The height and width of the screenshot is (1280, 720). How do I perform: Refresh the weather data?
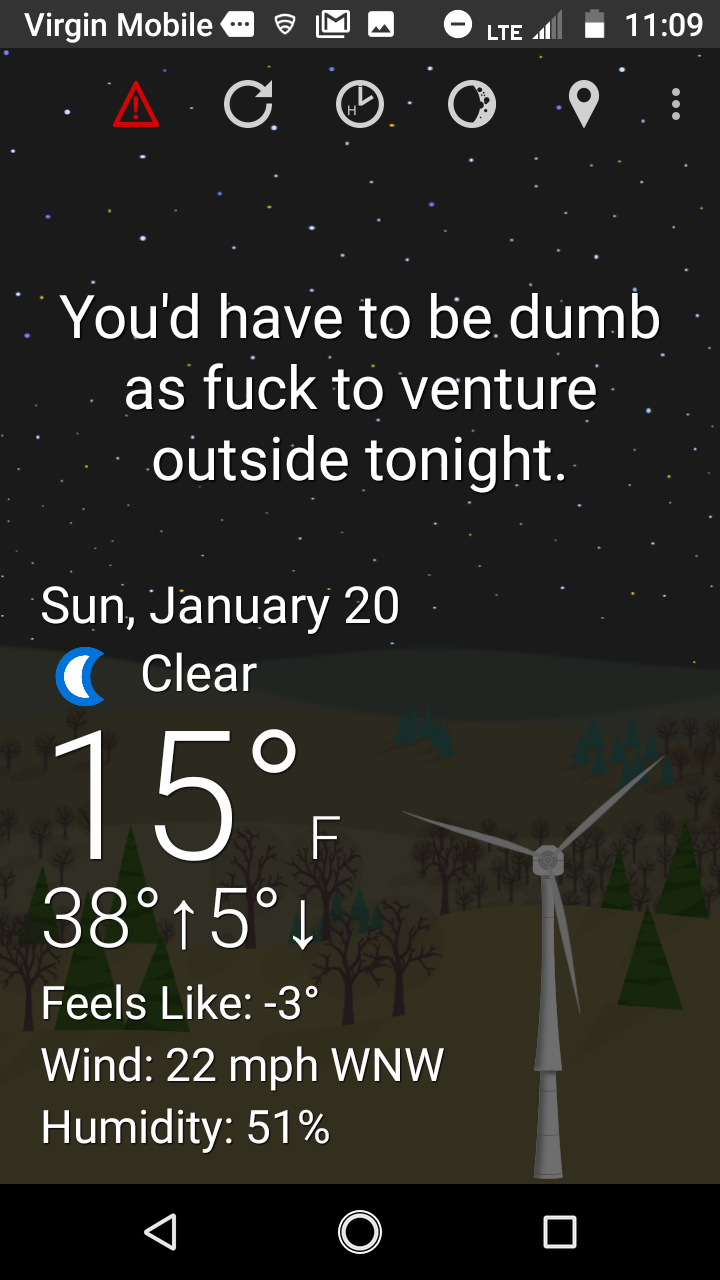pyautogui.click(x=248, y=104)
